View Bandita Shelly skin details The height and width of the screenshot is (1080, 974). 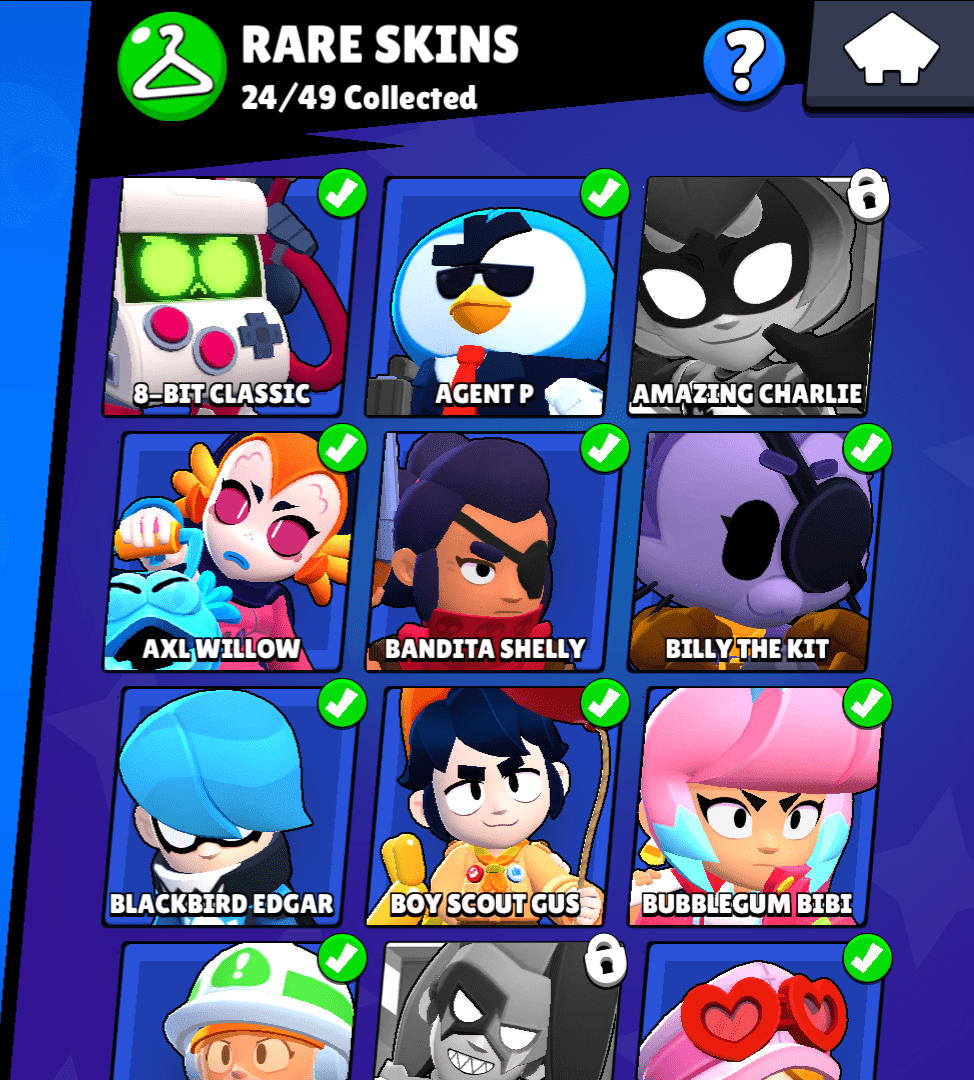click(x=492, y=552)
